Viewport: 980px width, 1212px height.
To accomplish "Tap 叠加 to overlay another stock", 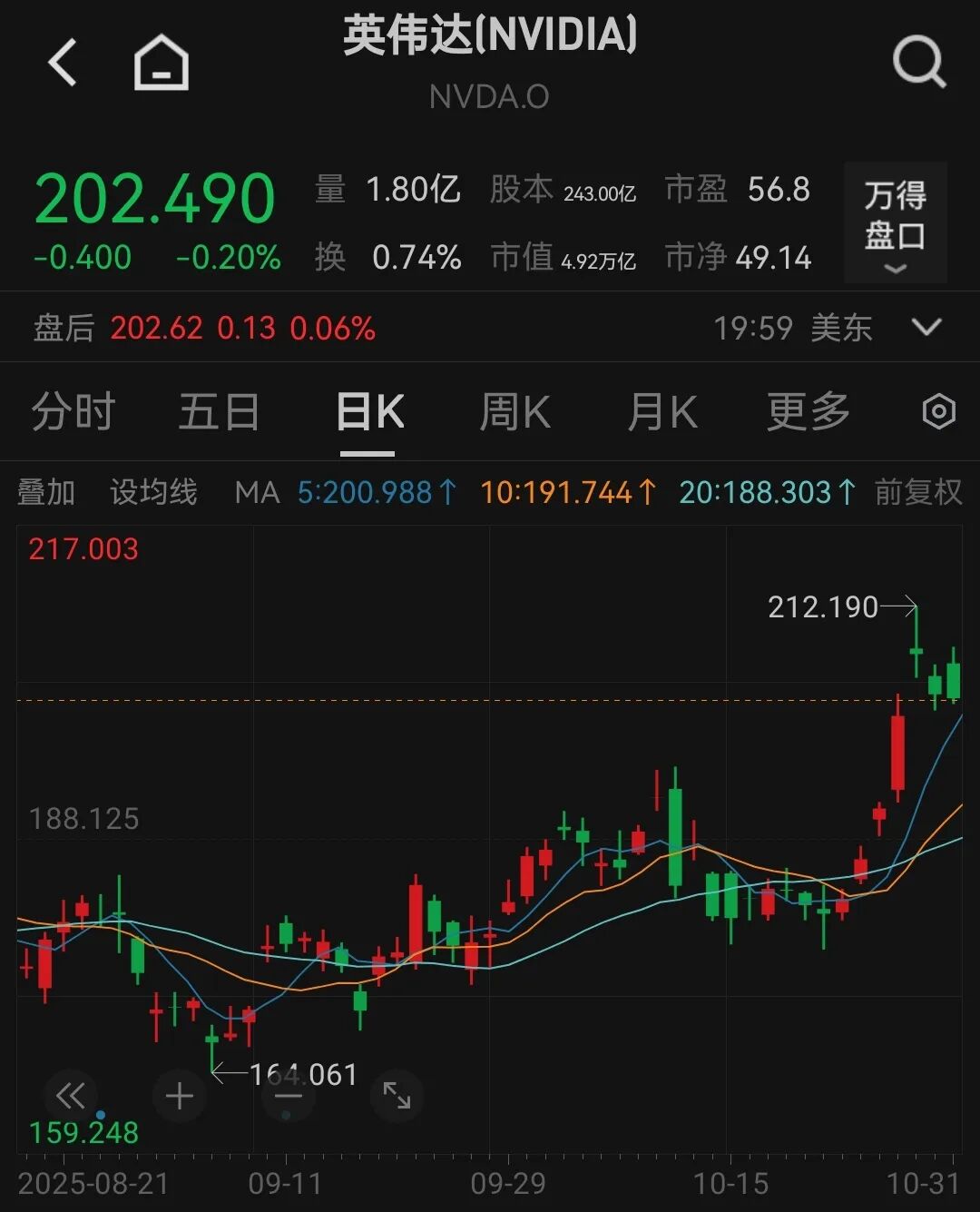I will point(46,492).
